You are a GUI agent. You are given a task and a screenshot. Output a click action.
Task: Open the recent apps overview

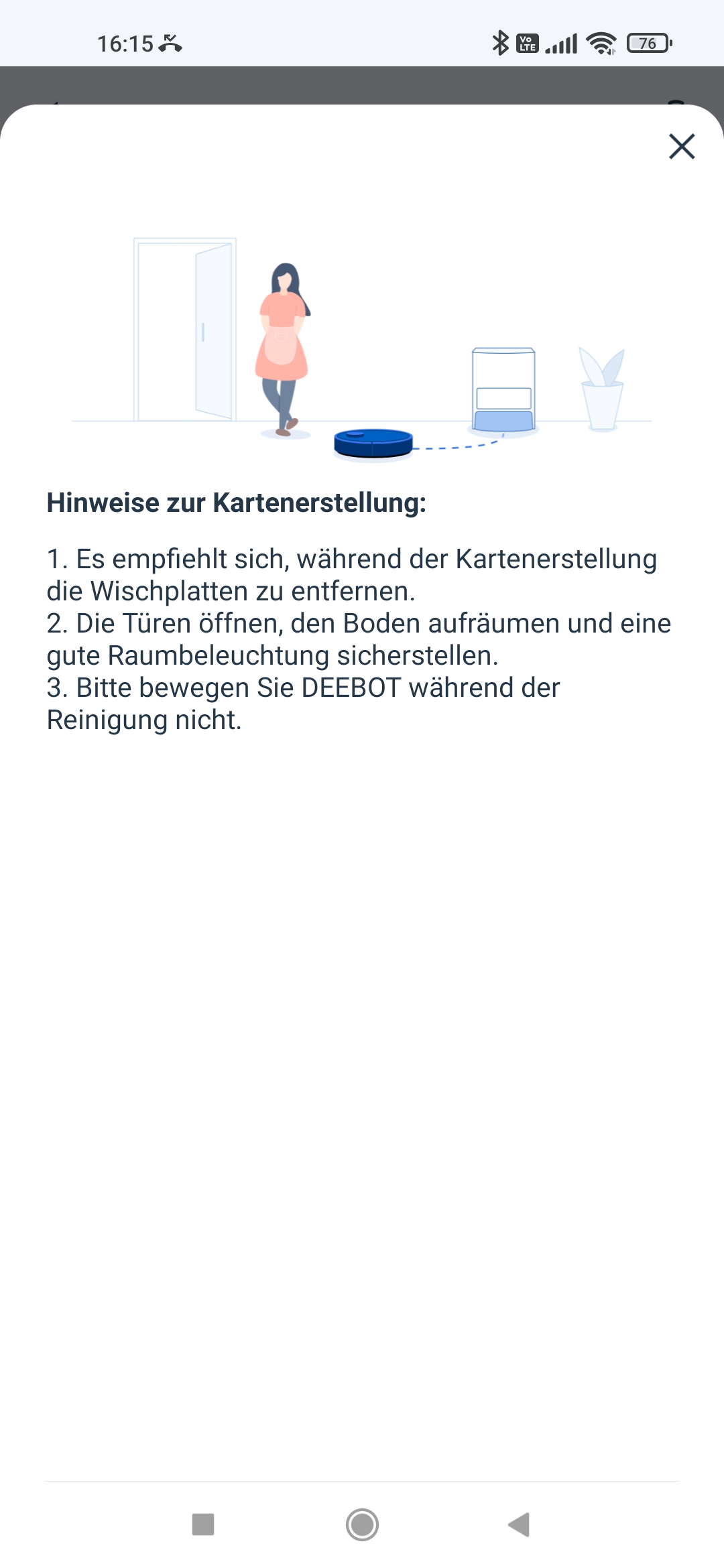click(203, 1524)
